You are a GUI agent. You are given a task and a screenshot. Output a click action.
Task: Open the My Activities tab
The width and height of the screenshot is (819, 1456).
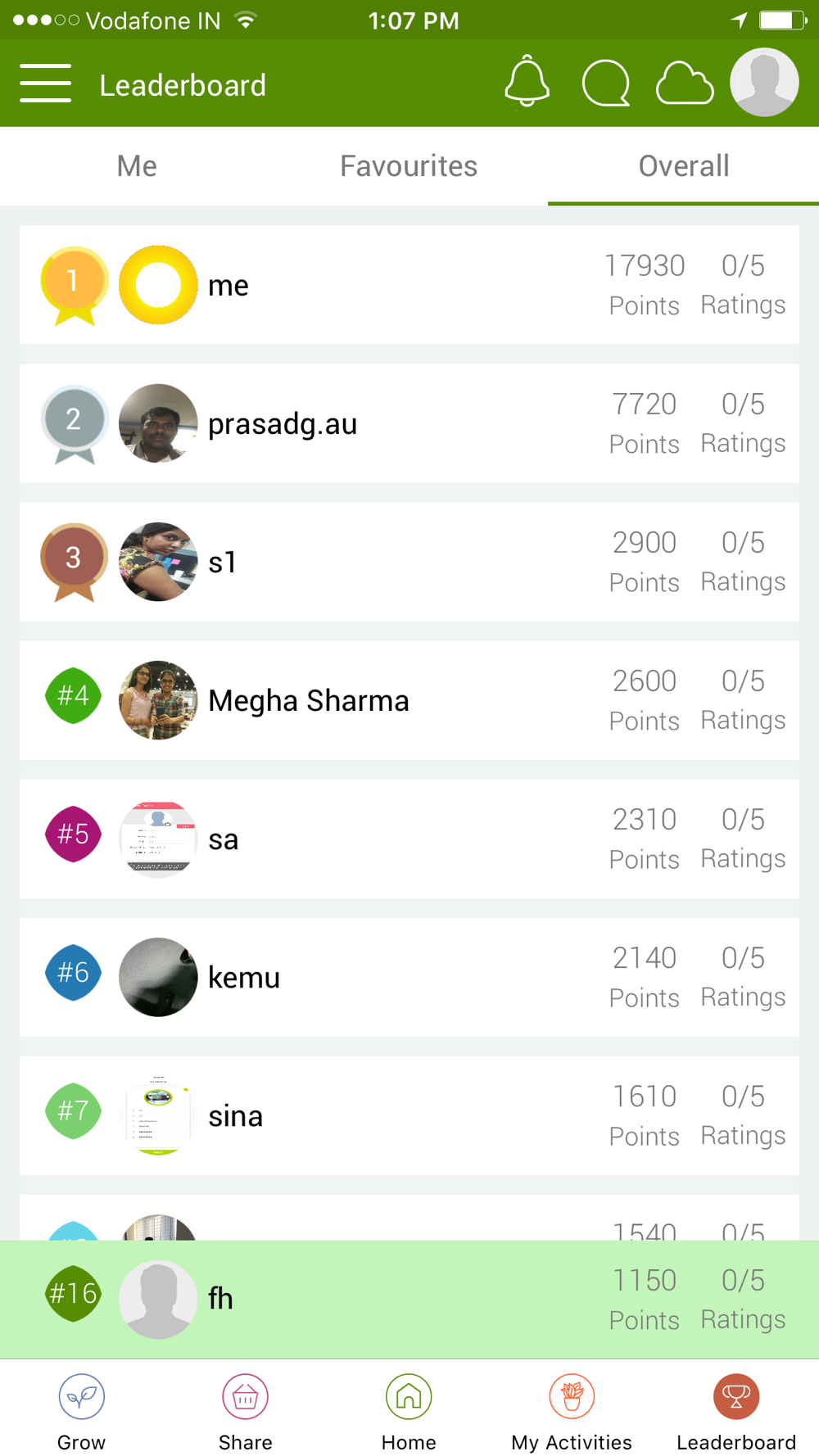click(x=572, y=1412)
